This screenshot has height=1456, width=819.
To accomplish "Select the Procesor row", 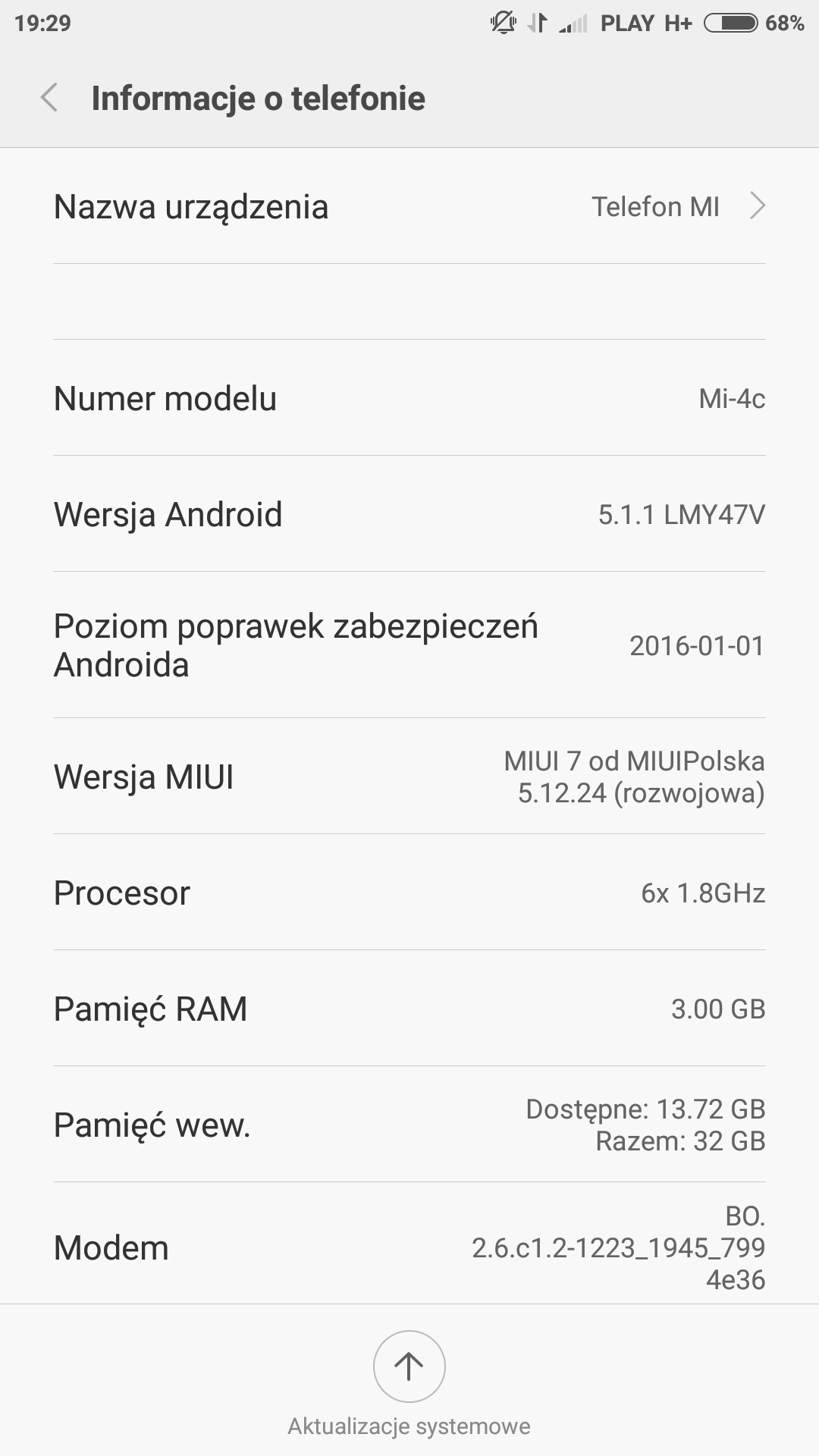I will [x=409, y=893].
